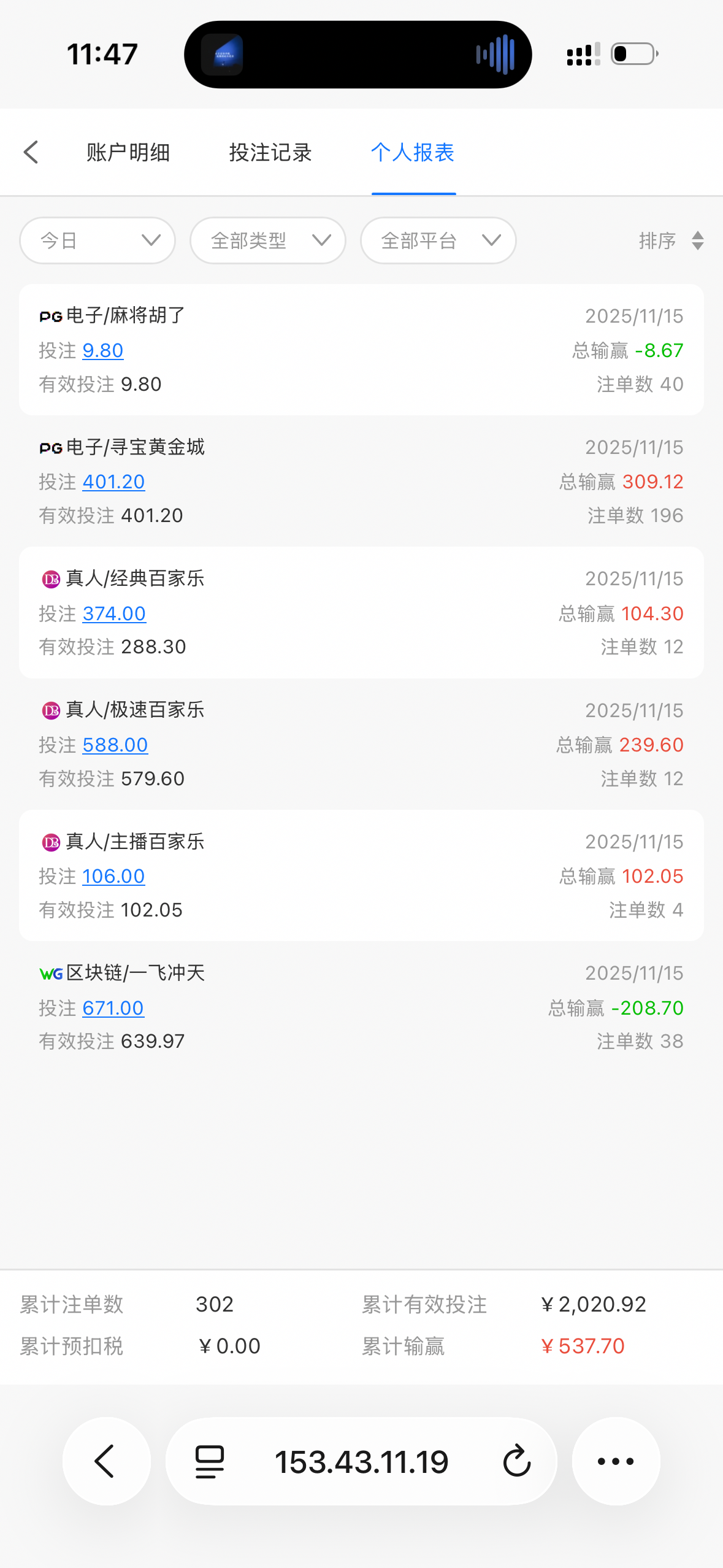Select the DB icon next to 极速百家乐
The height and width of the screenshot is (1568, 723).
tap(52, 710)
